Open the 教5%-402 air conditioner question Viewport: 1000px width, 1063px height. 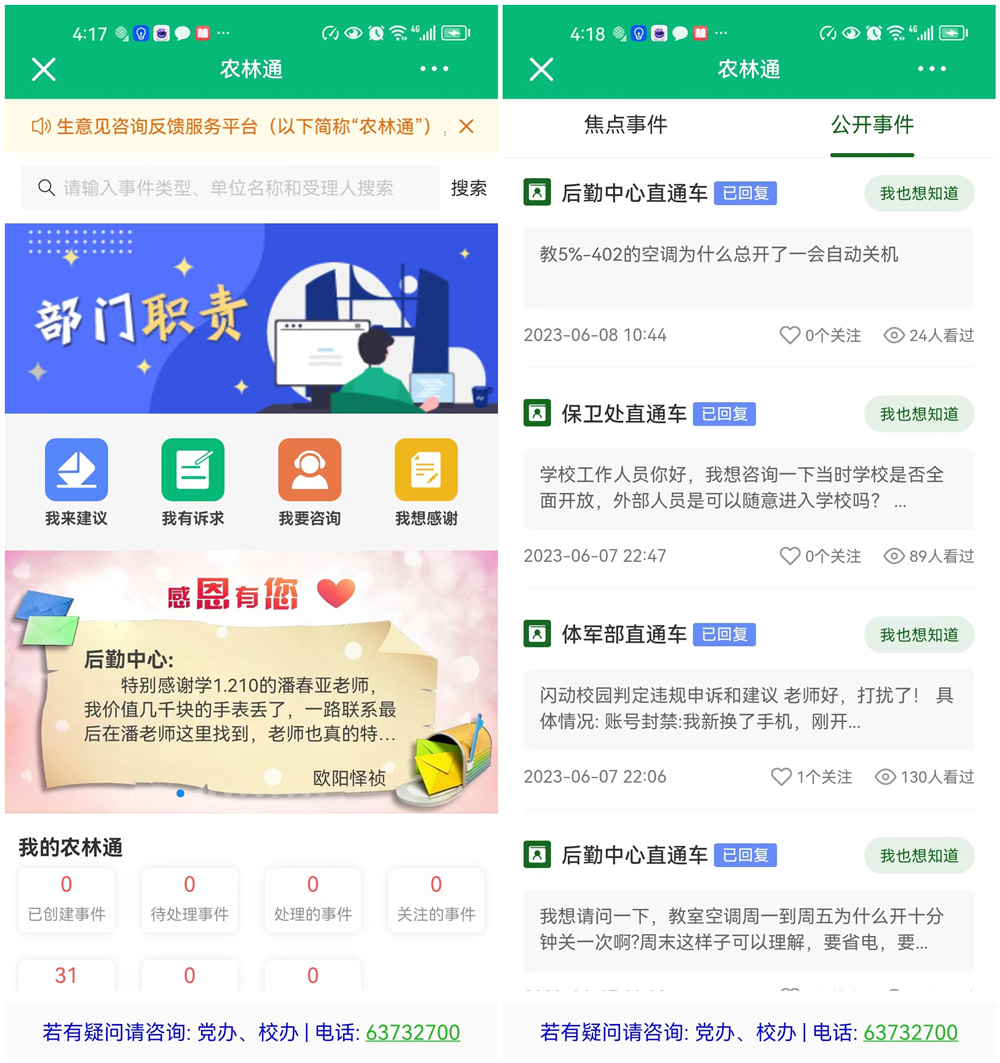[x=748, y=267]
